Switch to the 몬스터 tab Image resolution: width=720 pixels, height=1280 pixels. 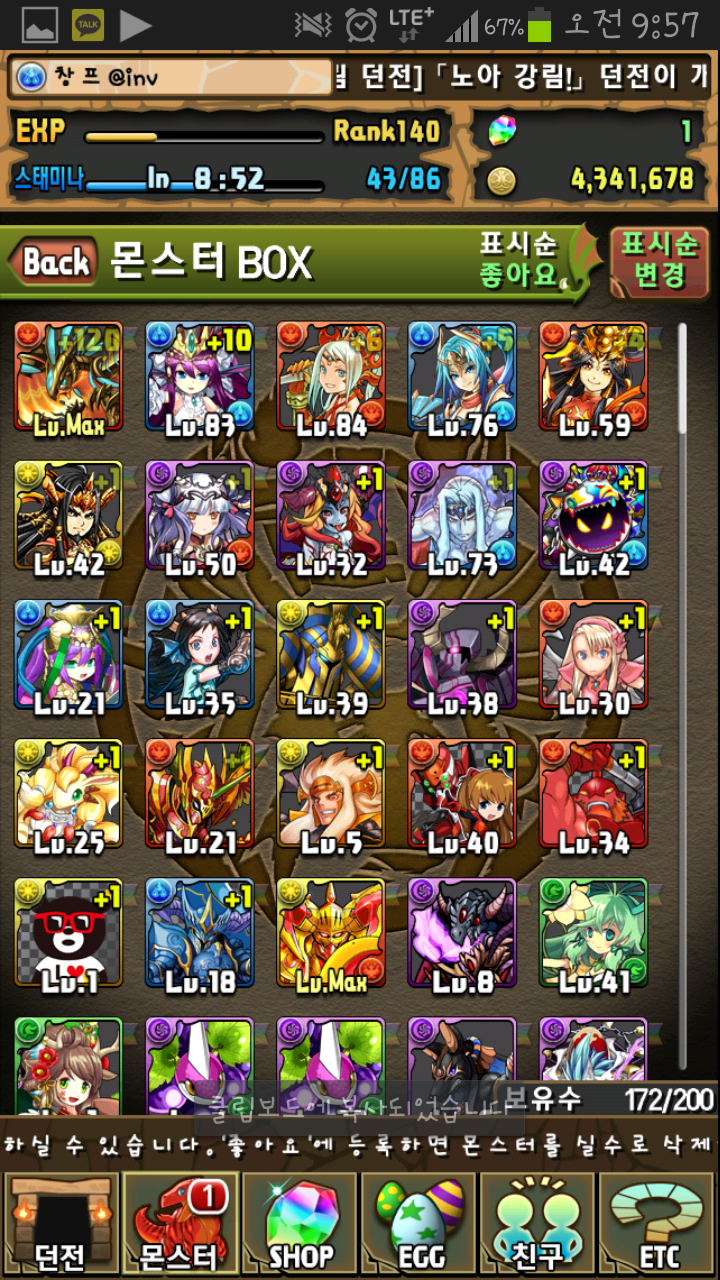coord(180,1224)
